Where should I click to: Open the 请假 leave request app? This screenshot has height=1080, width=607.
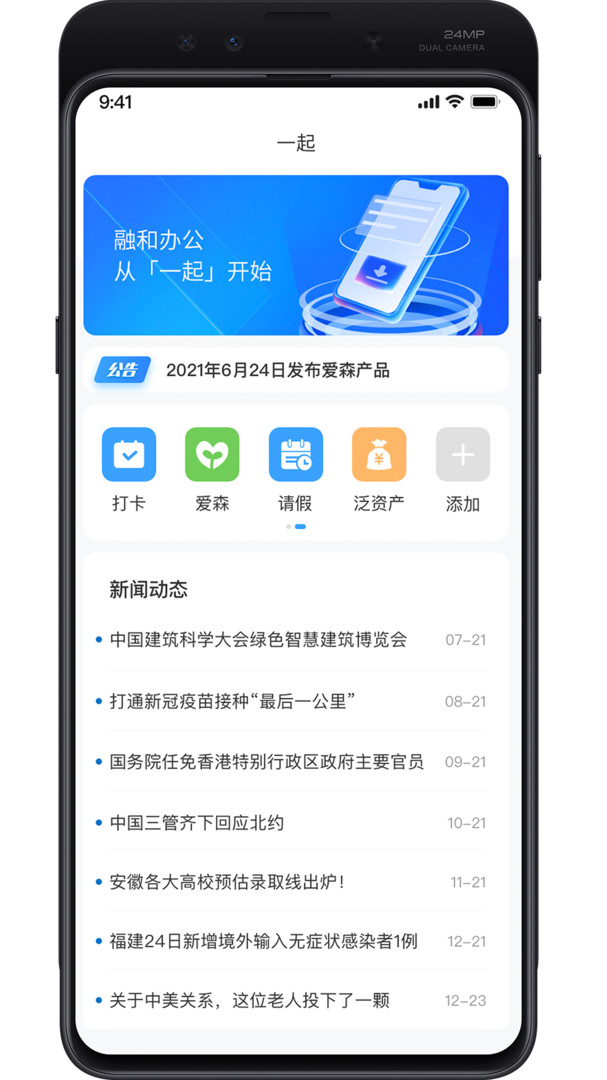[x=296, y=470]
